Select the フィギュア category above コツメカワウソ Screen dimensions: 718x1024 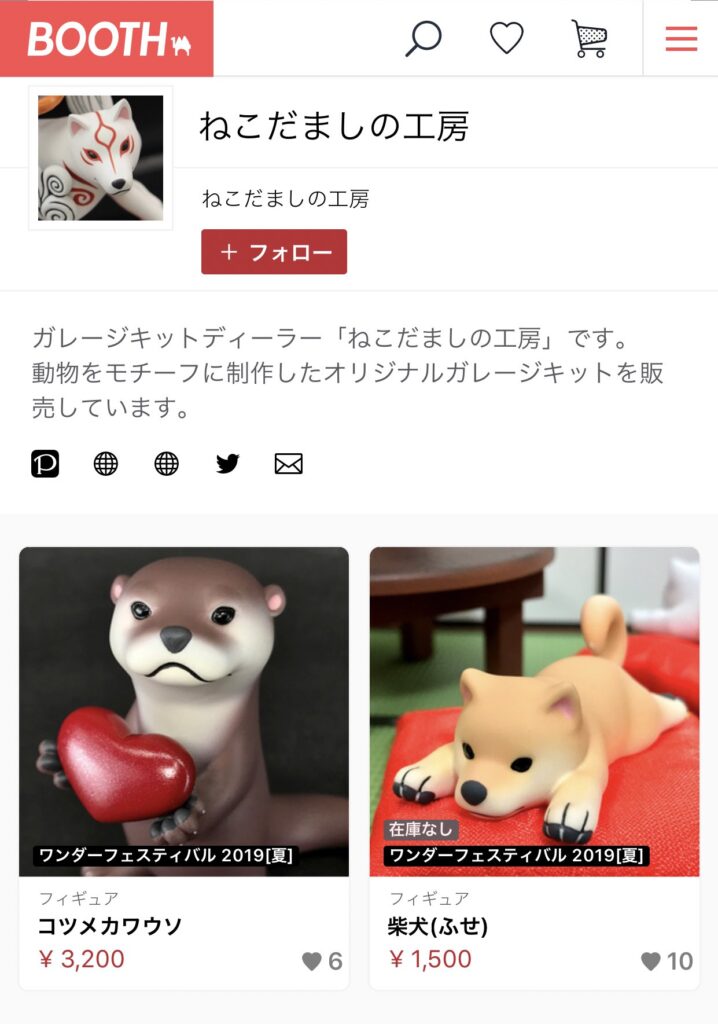[78, 898]
